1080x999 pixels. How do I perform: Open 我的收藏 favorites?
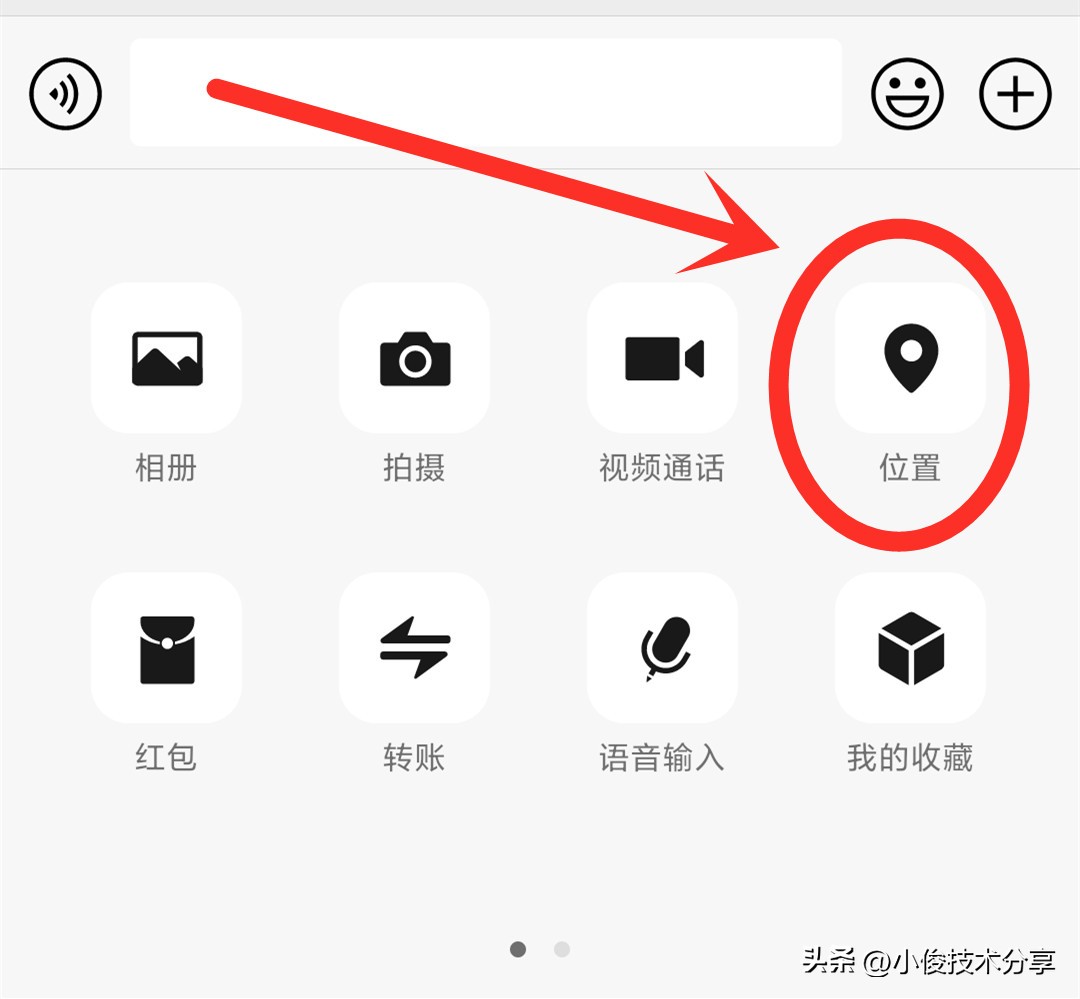pyautogui.click(x=910, y=648)
